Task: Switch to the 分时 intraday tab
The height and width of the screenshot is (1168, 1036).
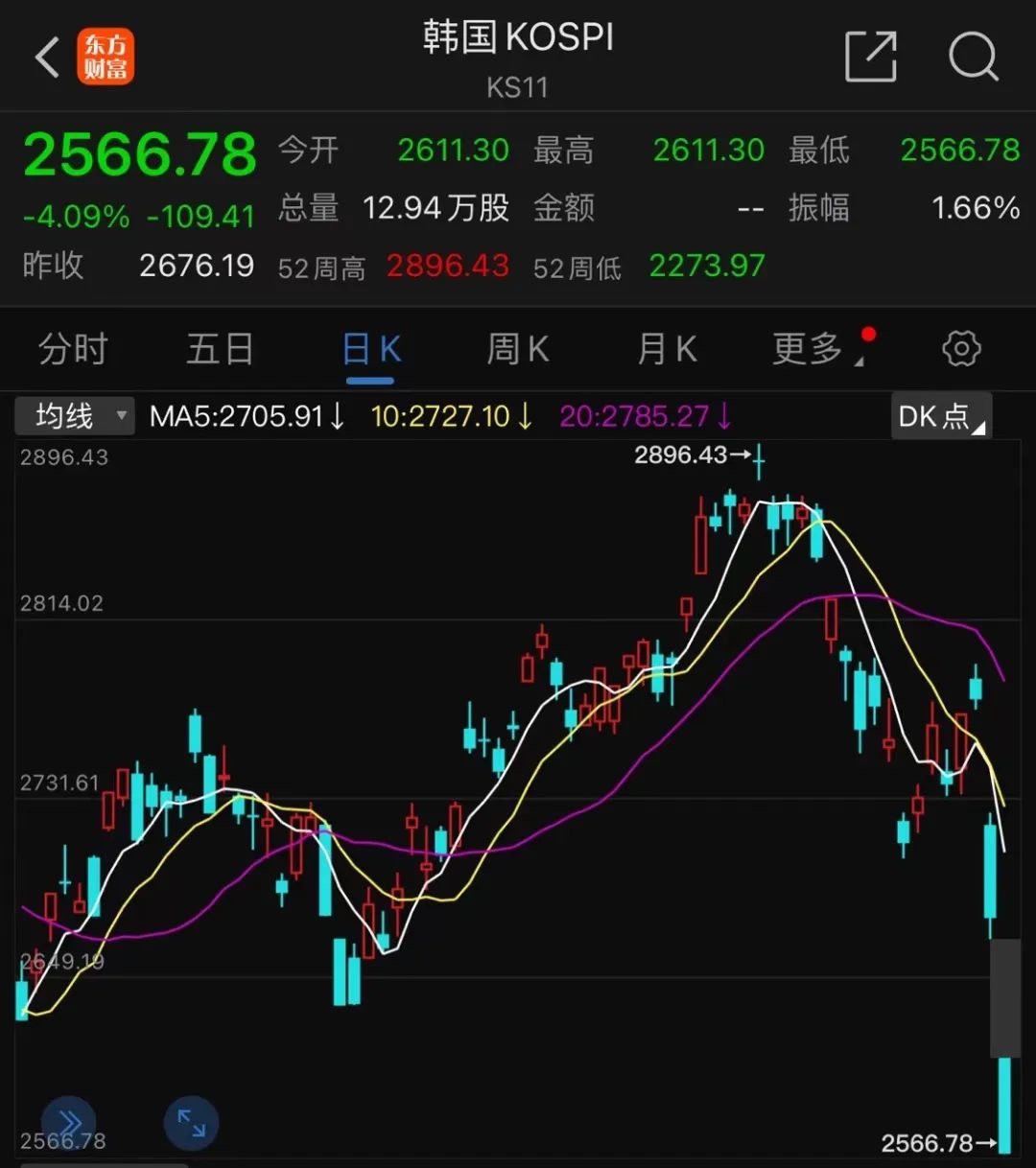Action: pyautogui.click(x=73, y=350)
